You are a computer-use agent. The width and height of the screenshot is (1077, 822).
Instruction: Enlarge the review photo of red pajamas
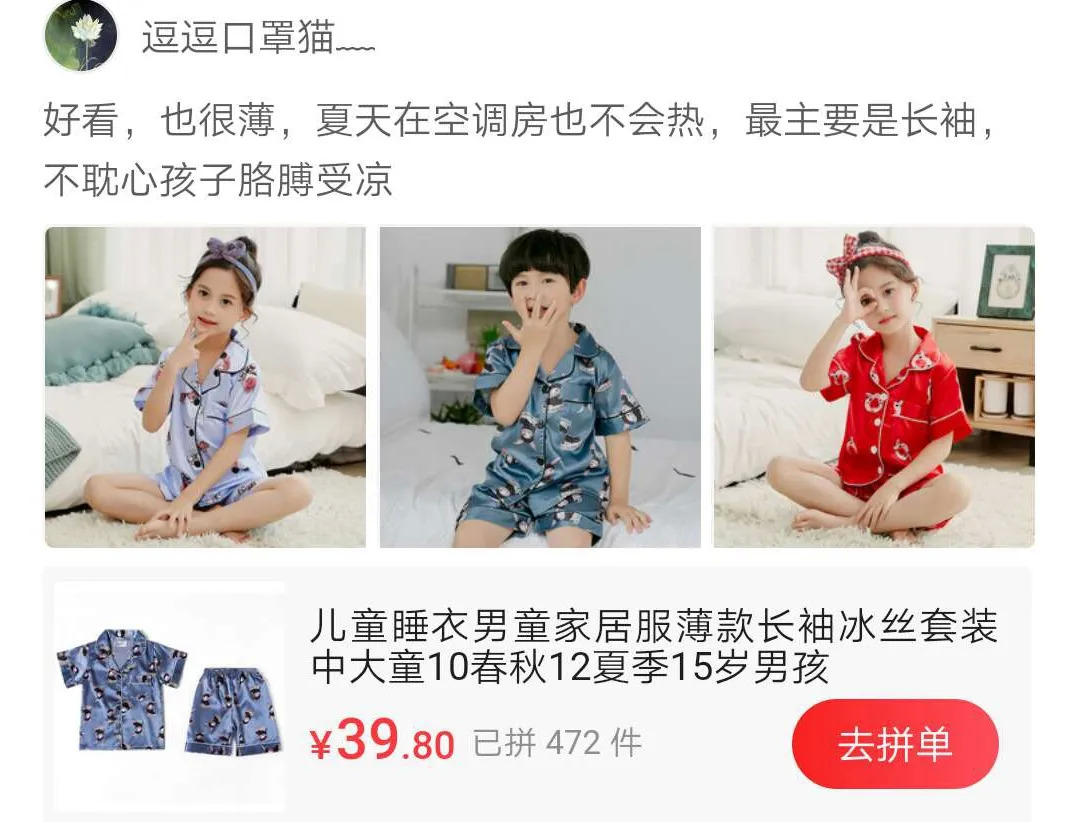(873, 387)
